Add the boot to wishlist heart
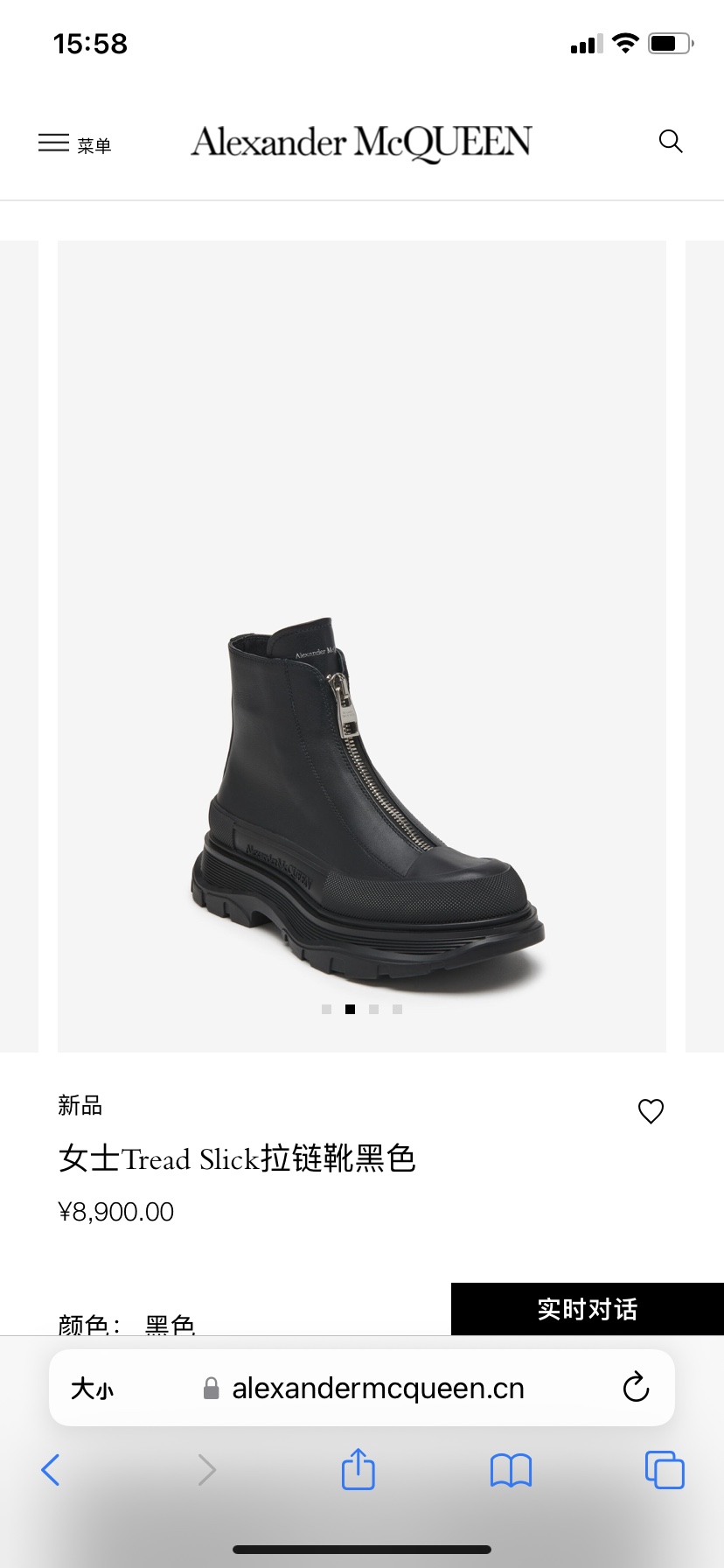The height and width of the screenshot is (1568, 724). tap(651, 1110)
